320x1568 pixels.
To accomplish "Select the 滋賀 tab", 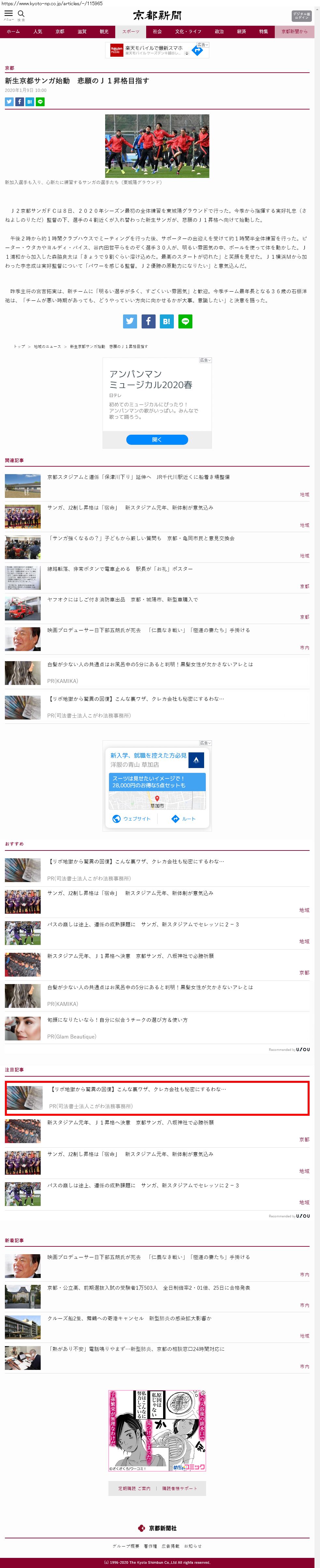I will click(x=81, y=32).
